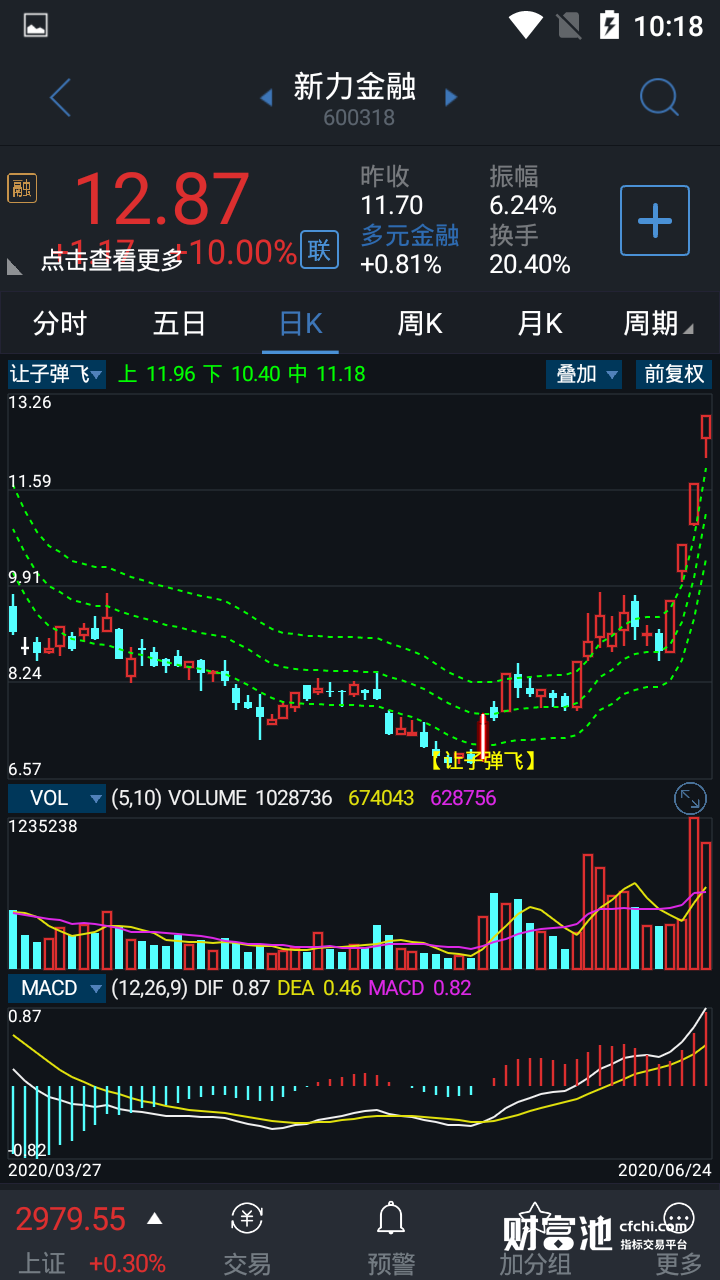Screen dimensions: 720x1280
Task: Open the 让子弹飞 indicator dropdown
Action: (57, 374)
